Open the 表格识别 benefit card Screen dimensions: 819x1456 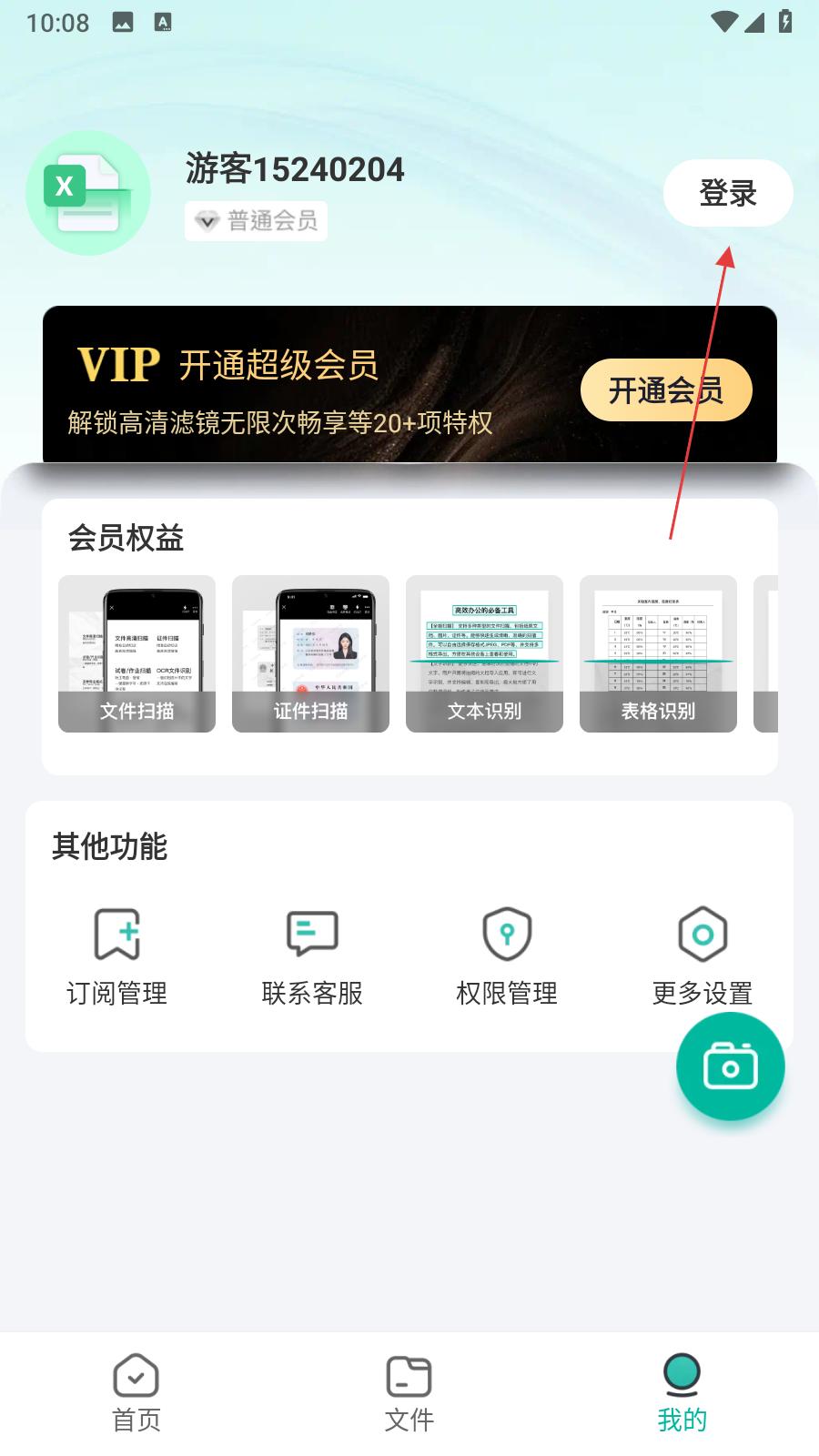coord(658,653)
